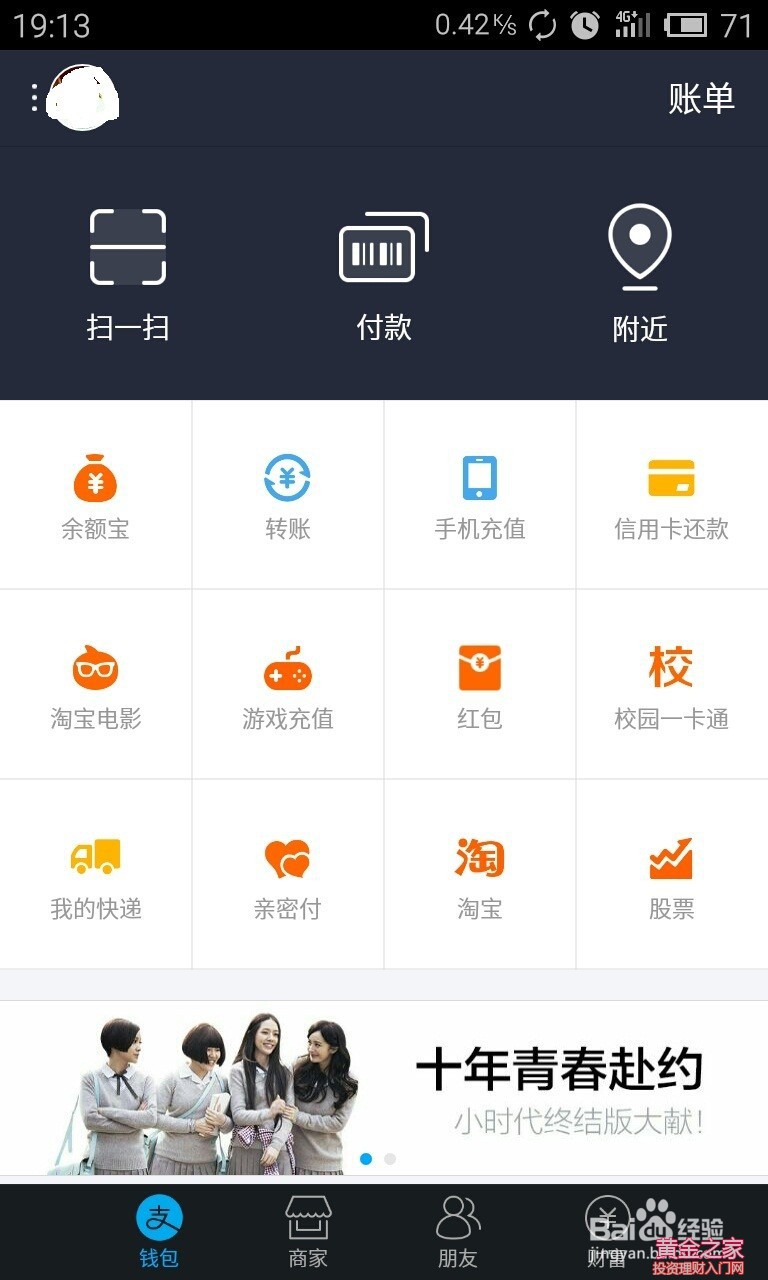
Task: Tap the profile avatar menu
Action: point(78,98)
